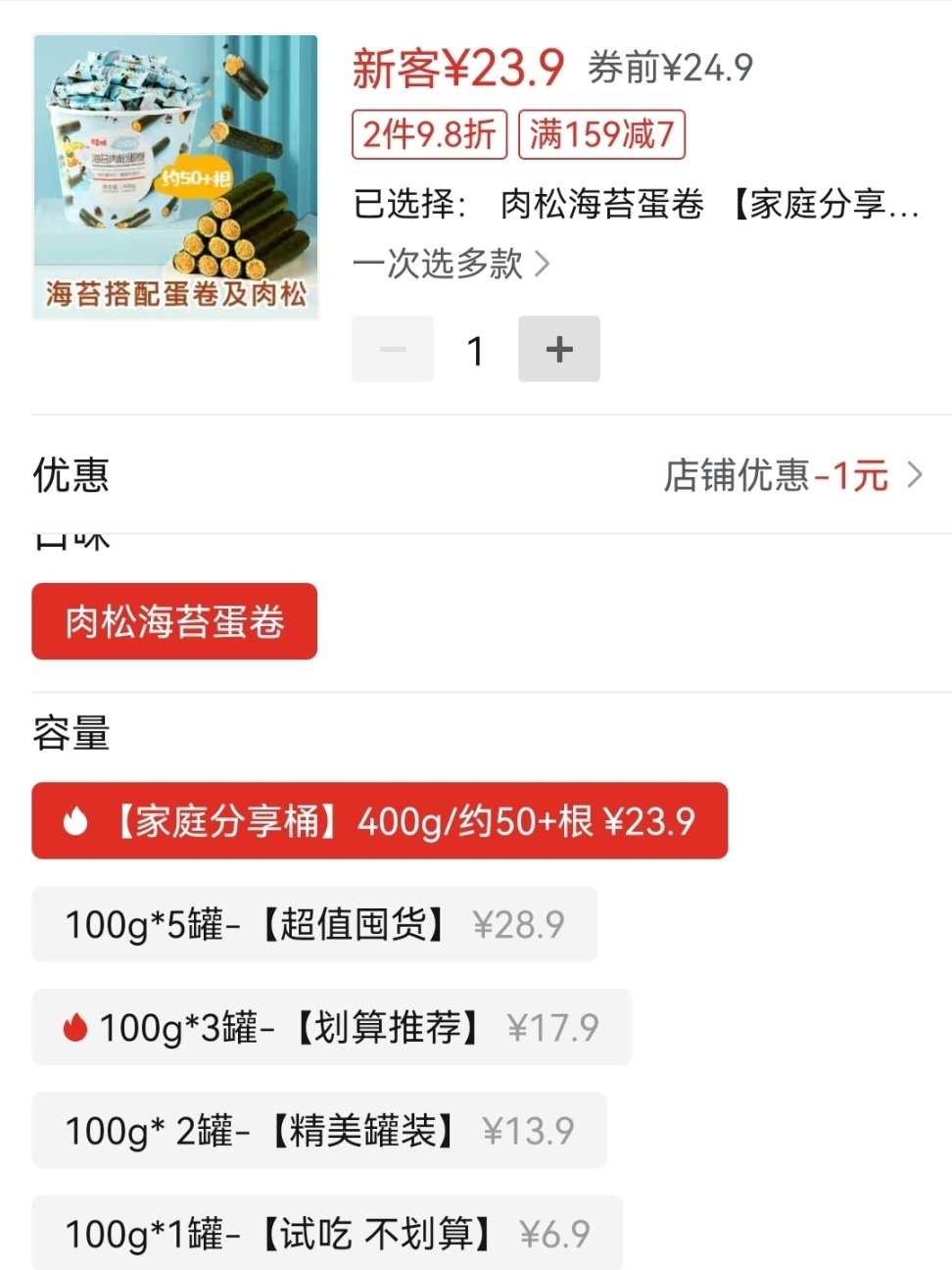This screenshot has width=952, height=1270.
Task: Open the product image preview
Action: 176,176
